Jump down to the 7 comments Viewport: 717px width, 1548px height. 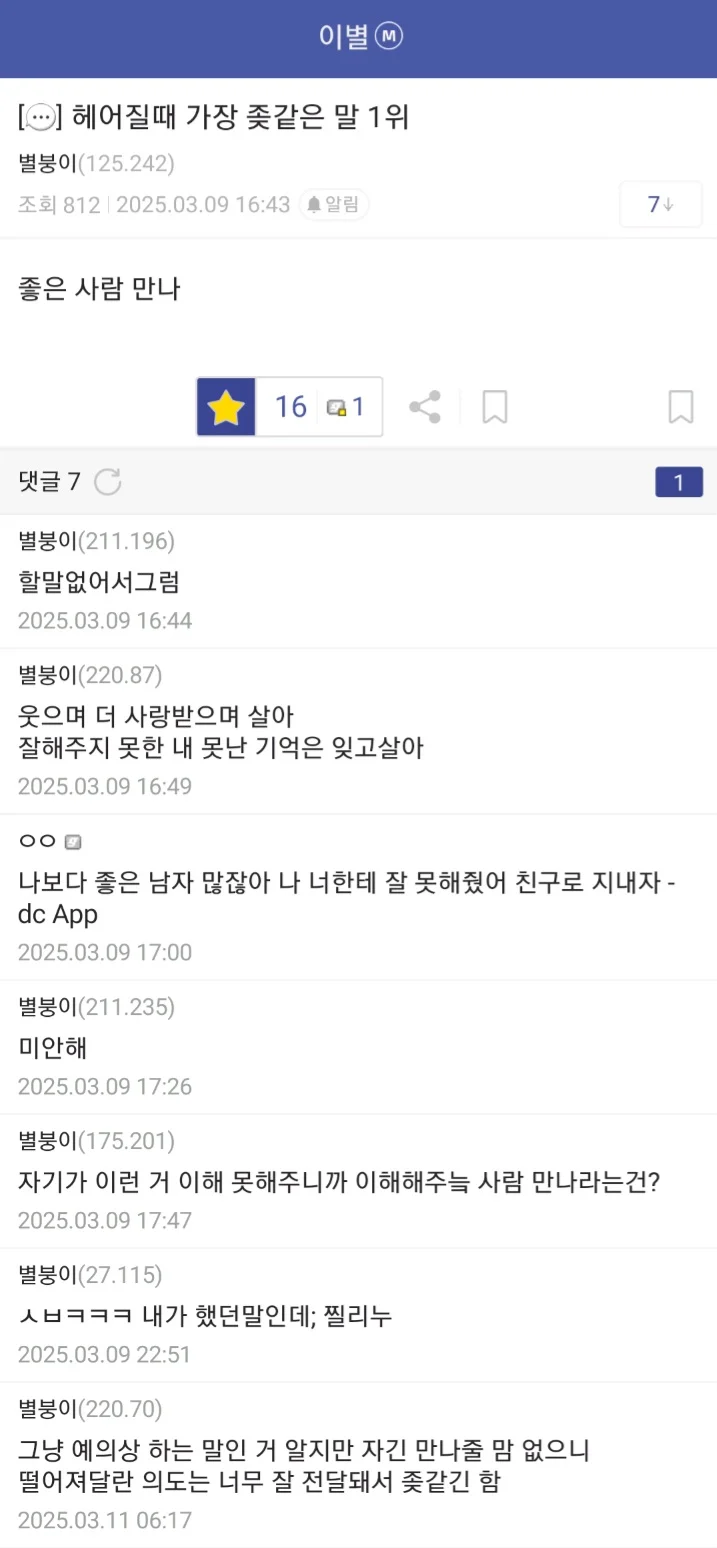point(660,205)
